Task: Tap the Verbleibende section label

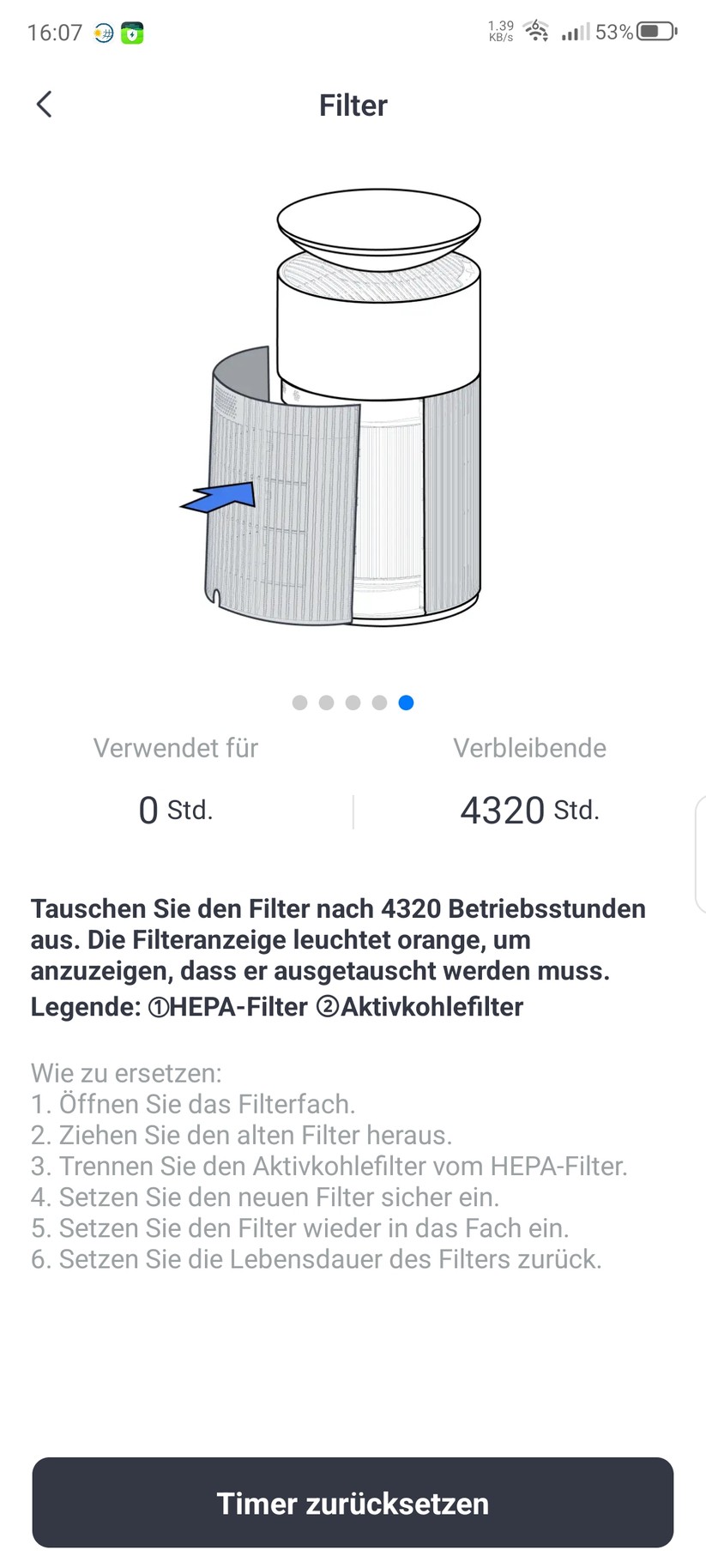Action: tap(529, 747)
